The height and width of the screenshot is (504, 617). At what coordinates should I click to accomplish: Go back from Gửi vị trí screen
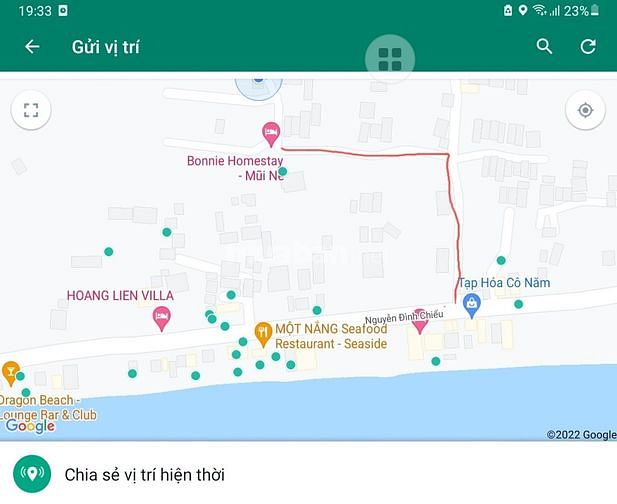point(32,46)
